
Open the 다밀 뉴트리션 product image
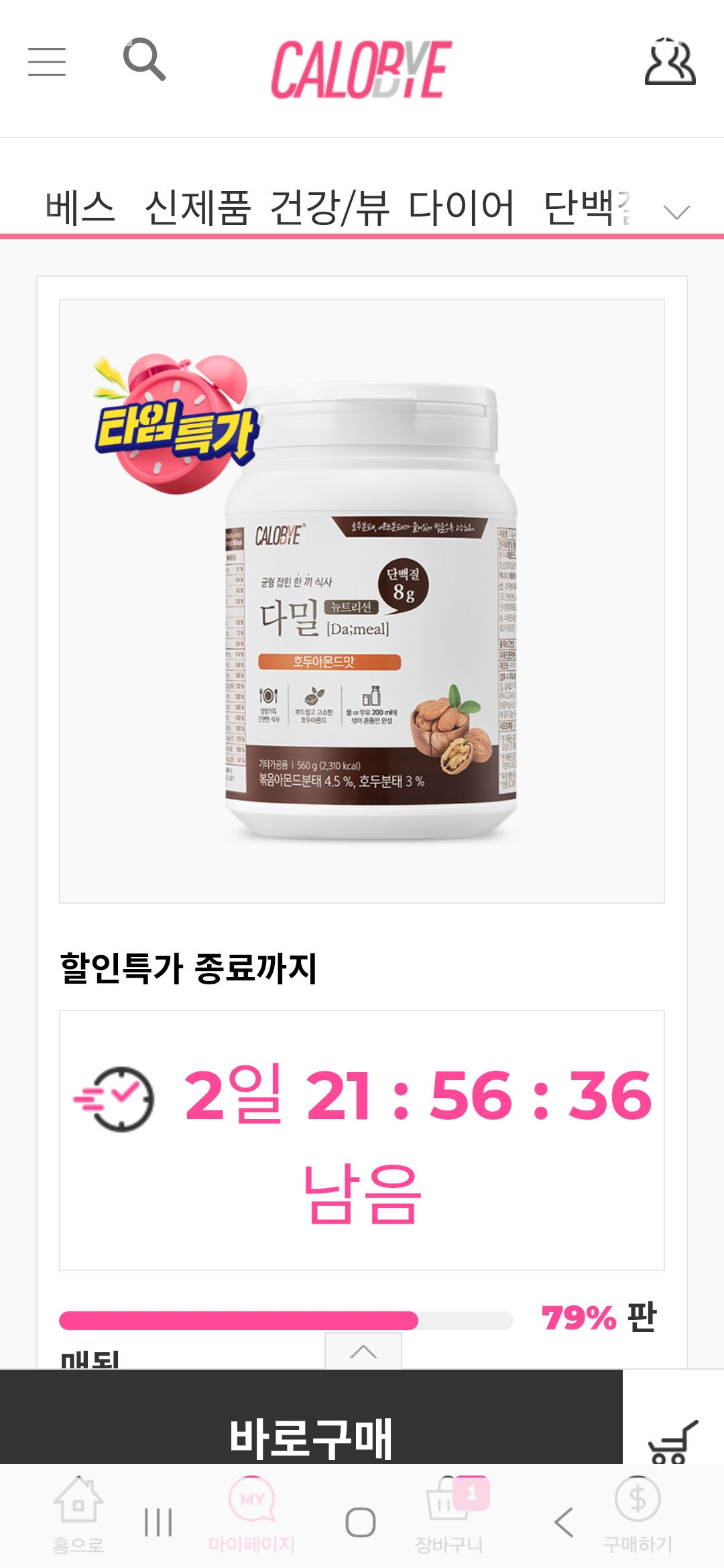362,601
